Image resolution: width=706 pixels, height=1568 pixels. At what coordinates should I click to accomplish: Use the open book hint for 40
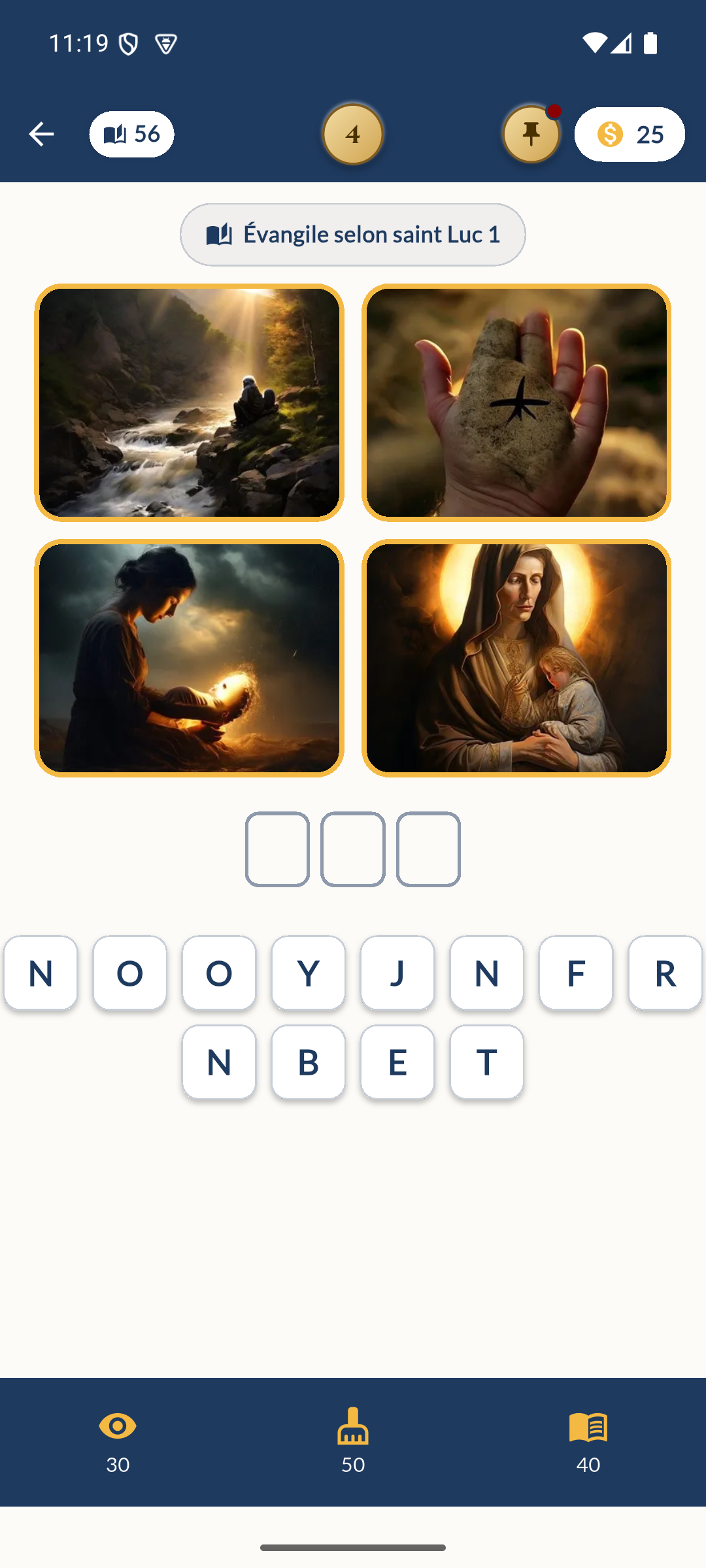(x=588, y=1442)
